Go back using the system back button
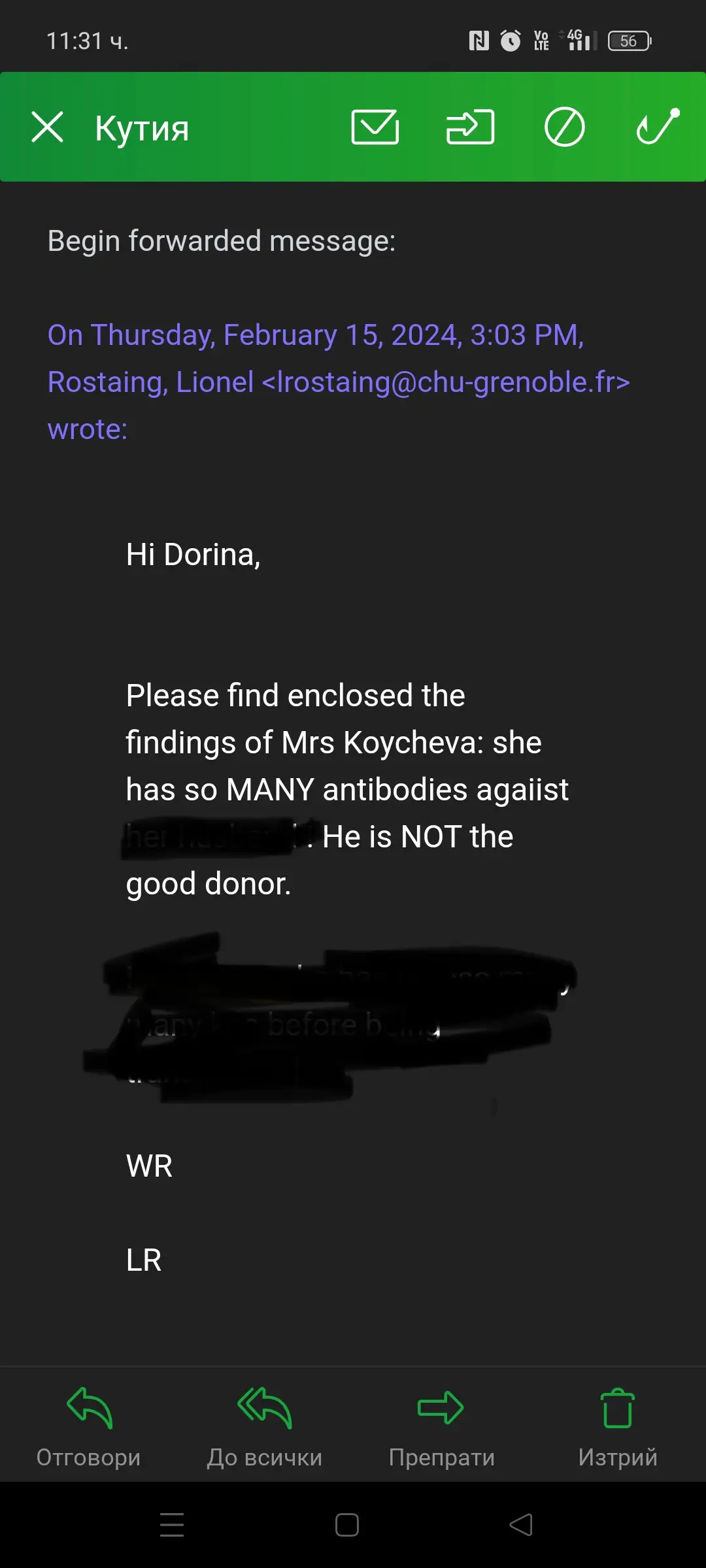The height and width of the screenshot is (1568, 706). [x=521, y=1525]
